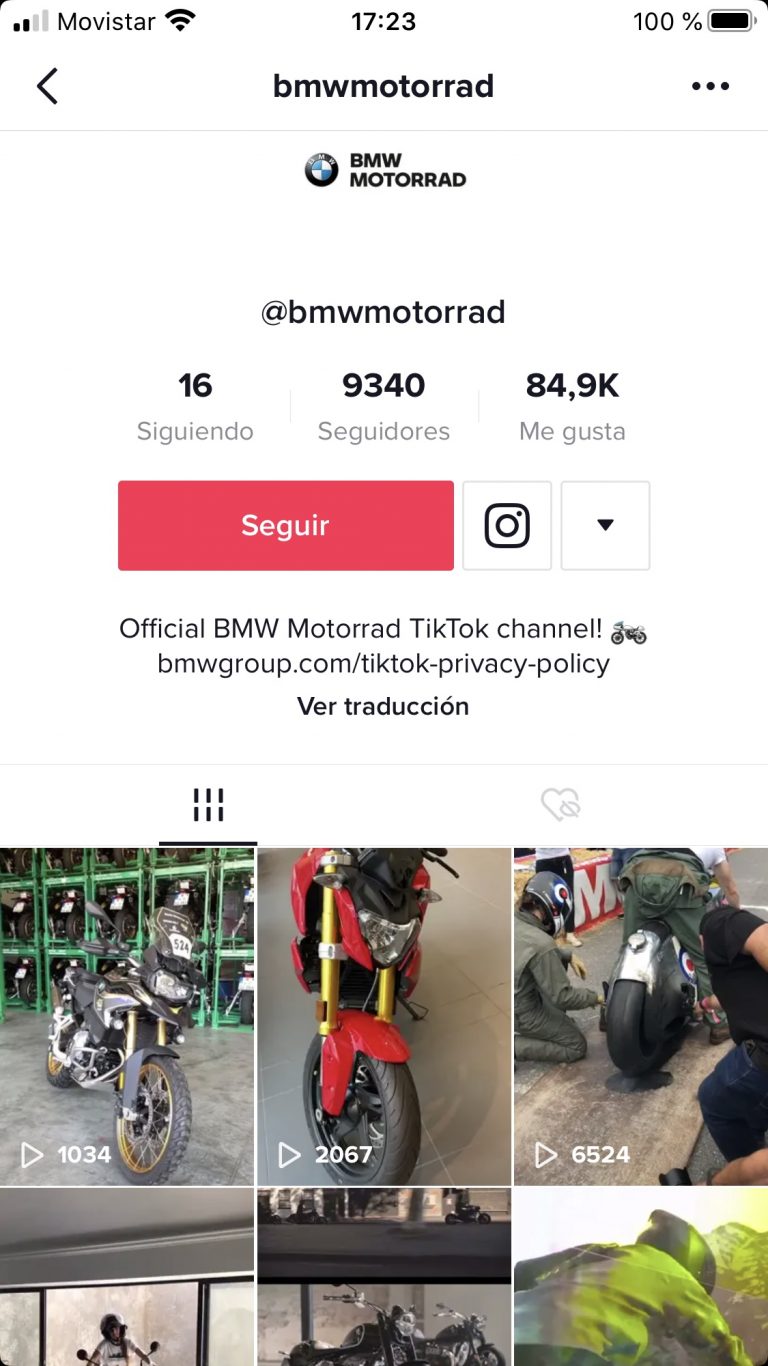
Task: View the Siguiendo following list
Action: coord(195,407)
